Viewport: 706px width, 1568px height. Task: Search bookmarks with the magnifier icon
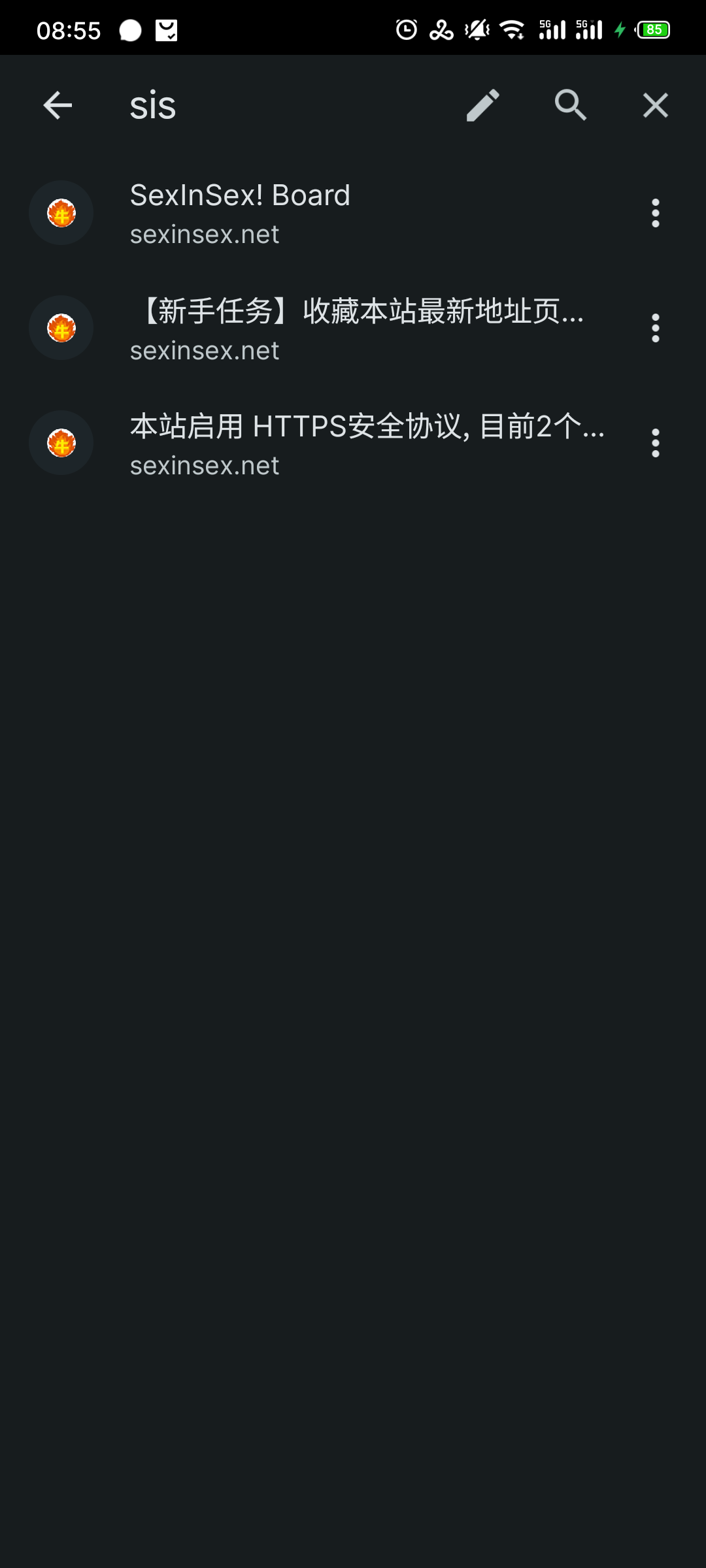[x=571, y=105]
